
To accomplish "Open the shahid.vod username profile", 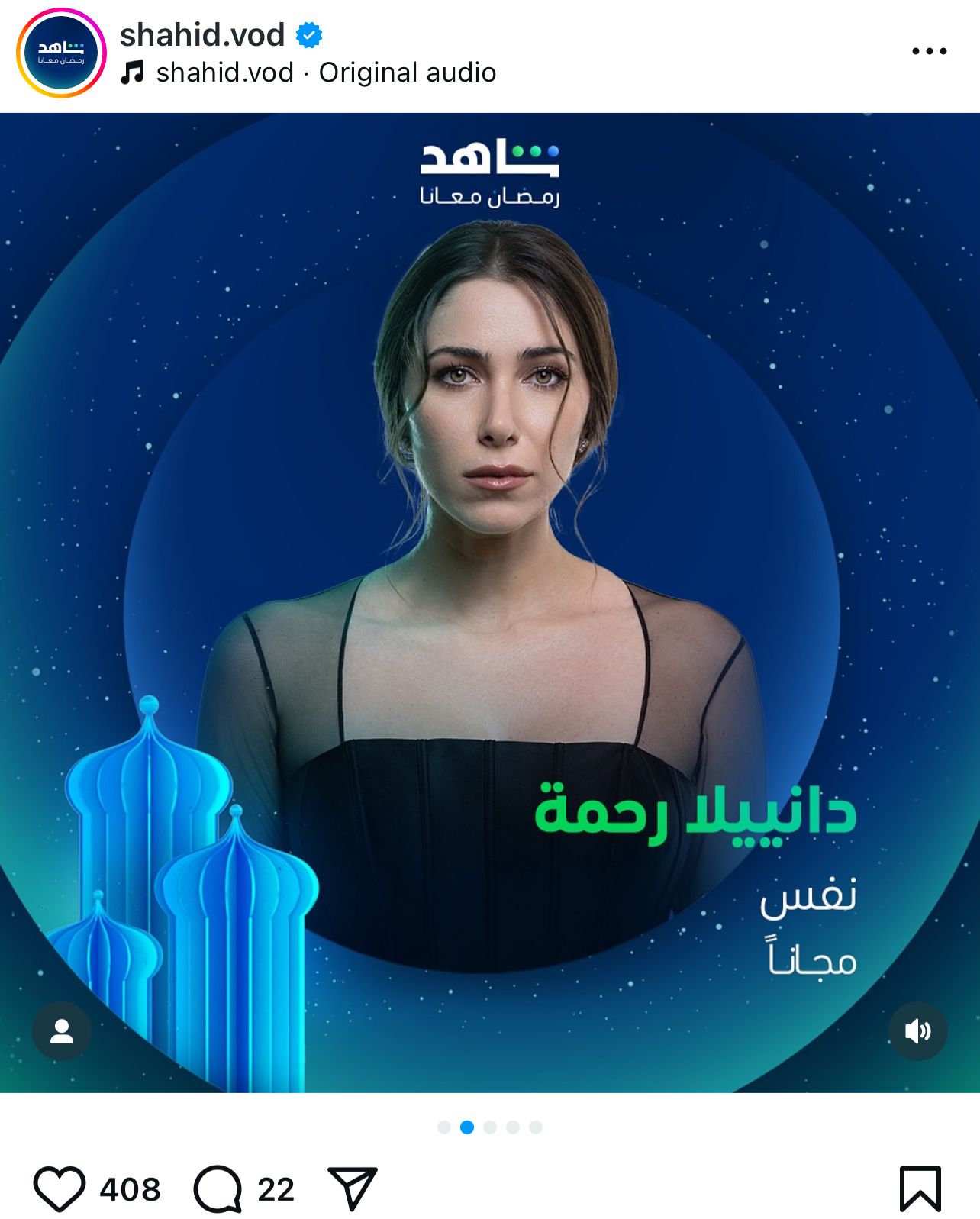I will click(202, 35).
